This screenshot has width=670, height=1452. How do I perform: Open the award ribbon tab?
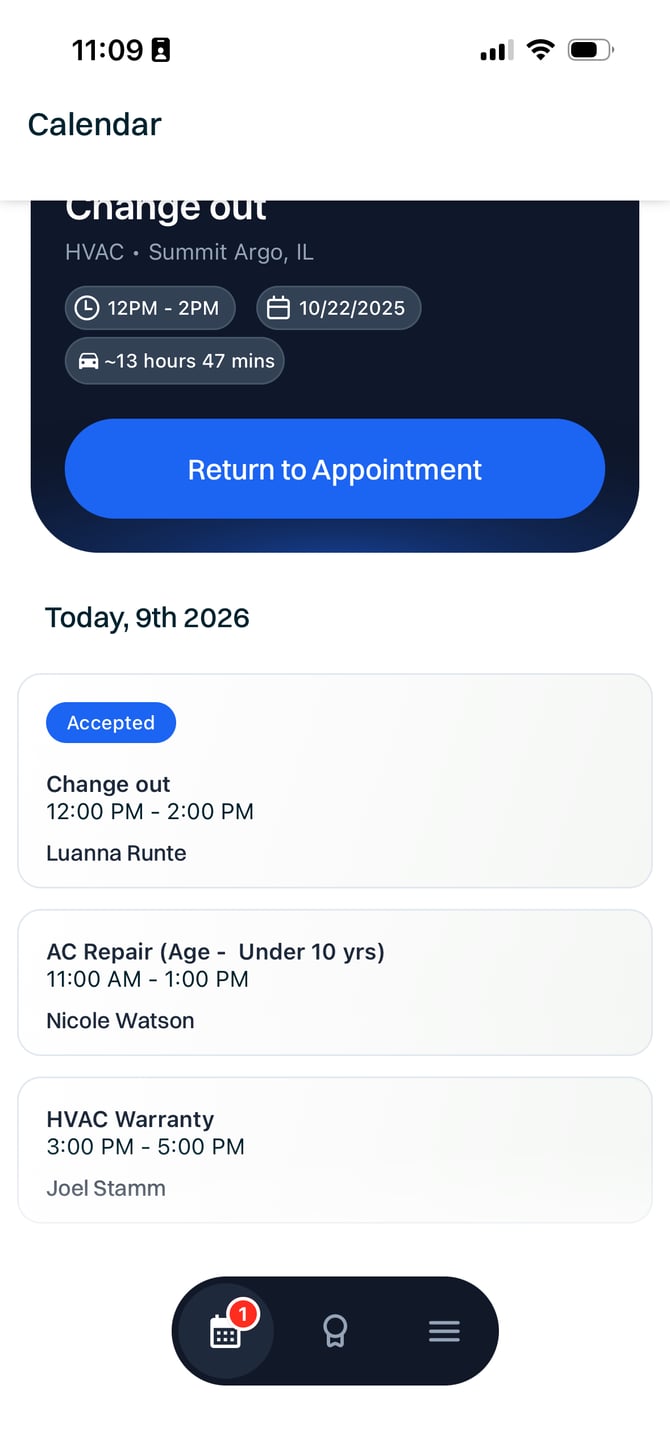pyautogui.click(x=335, y=1331)
